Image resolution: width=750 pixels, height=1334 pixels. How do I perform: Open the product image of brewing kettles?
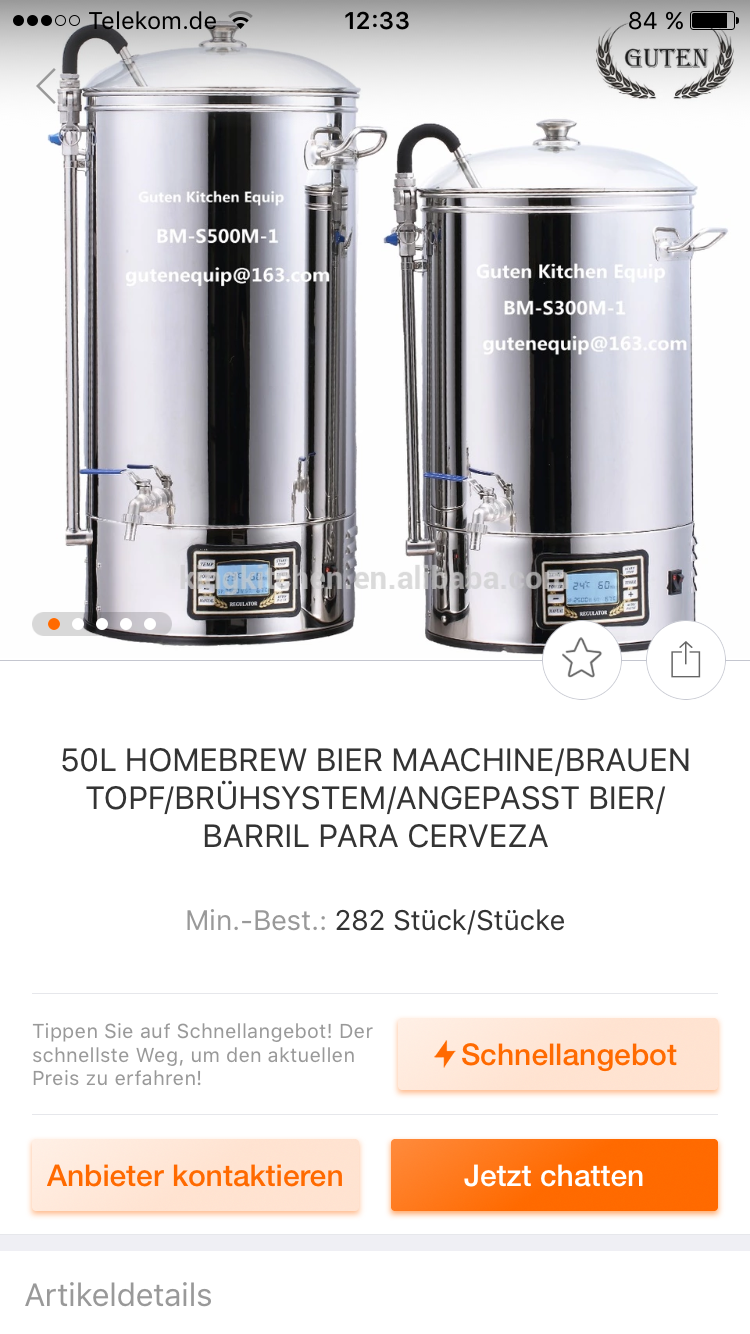point(375,350)
